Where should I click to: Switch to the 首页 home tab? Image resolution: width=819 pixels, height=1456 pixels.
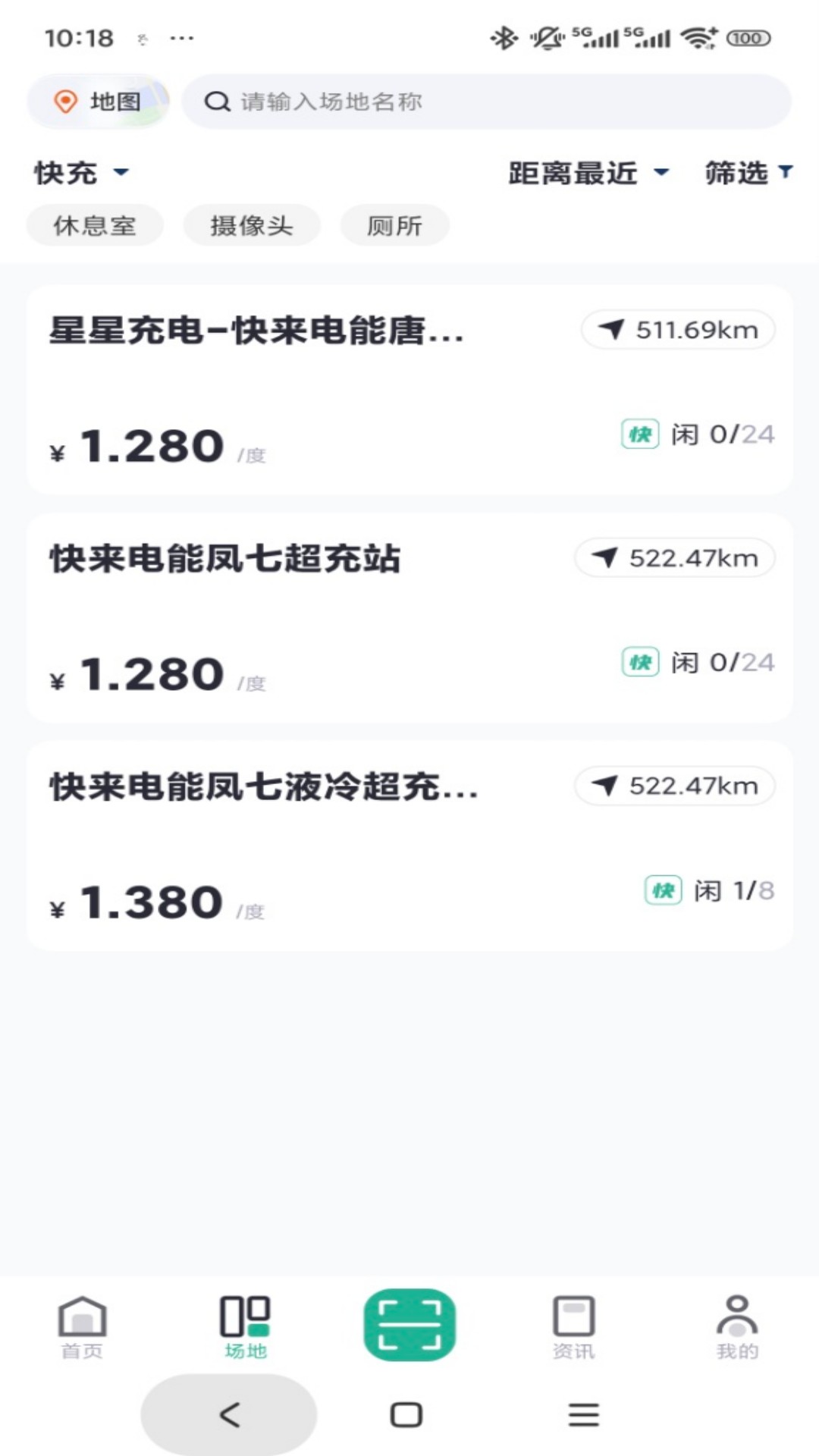(x=82, y=1327)
